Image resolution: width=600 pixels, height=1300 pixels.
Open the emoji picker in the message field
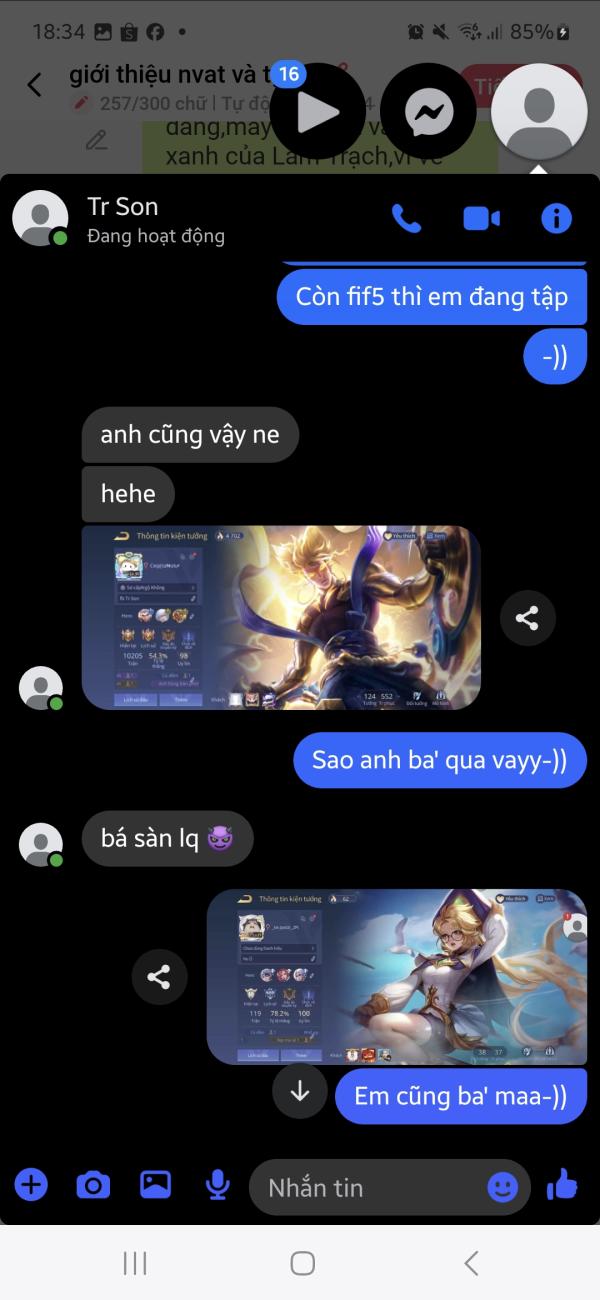(x=503, y=1187)
